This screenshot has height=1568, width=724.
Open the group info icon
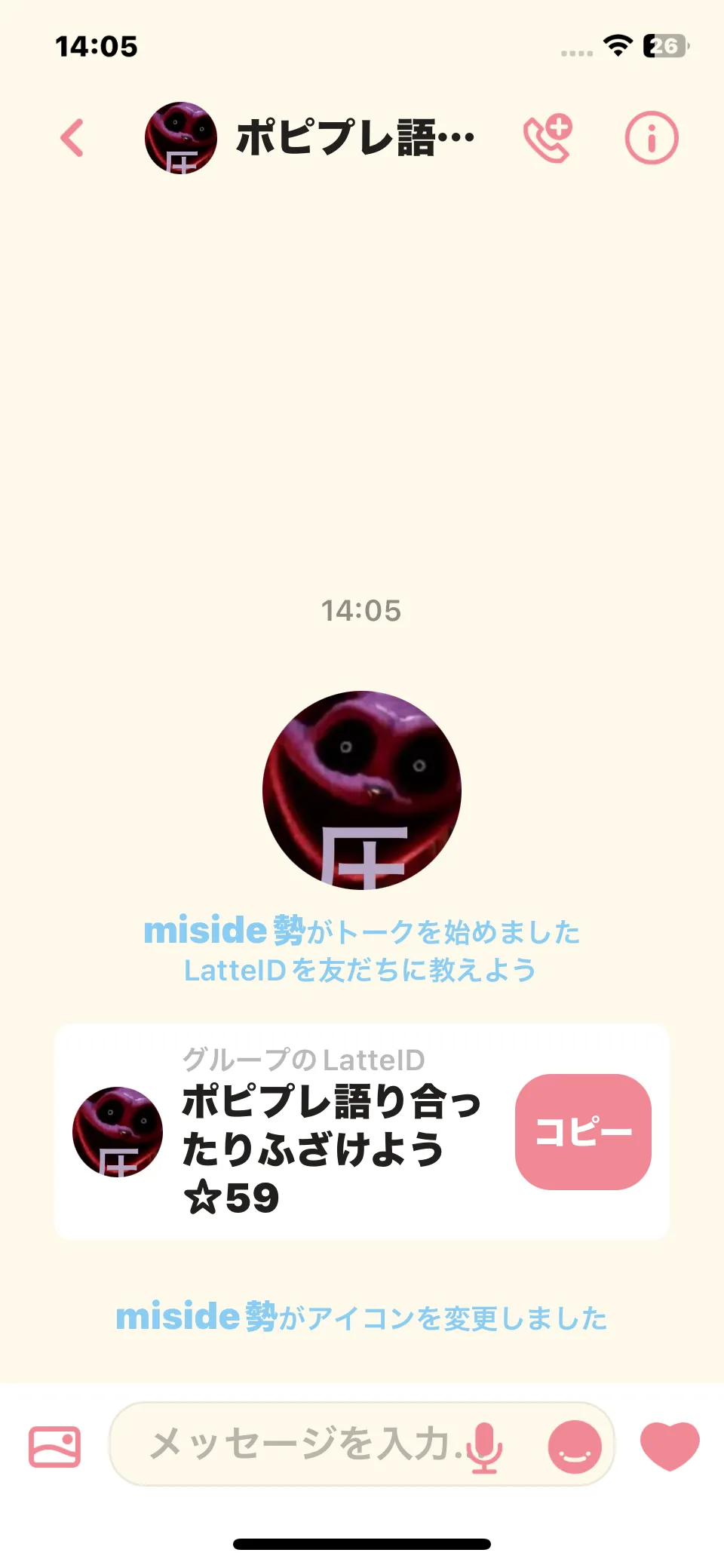click(x=652, y=138)
